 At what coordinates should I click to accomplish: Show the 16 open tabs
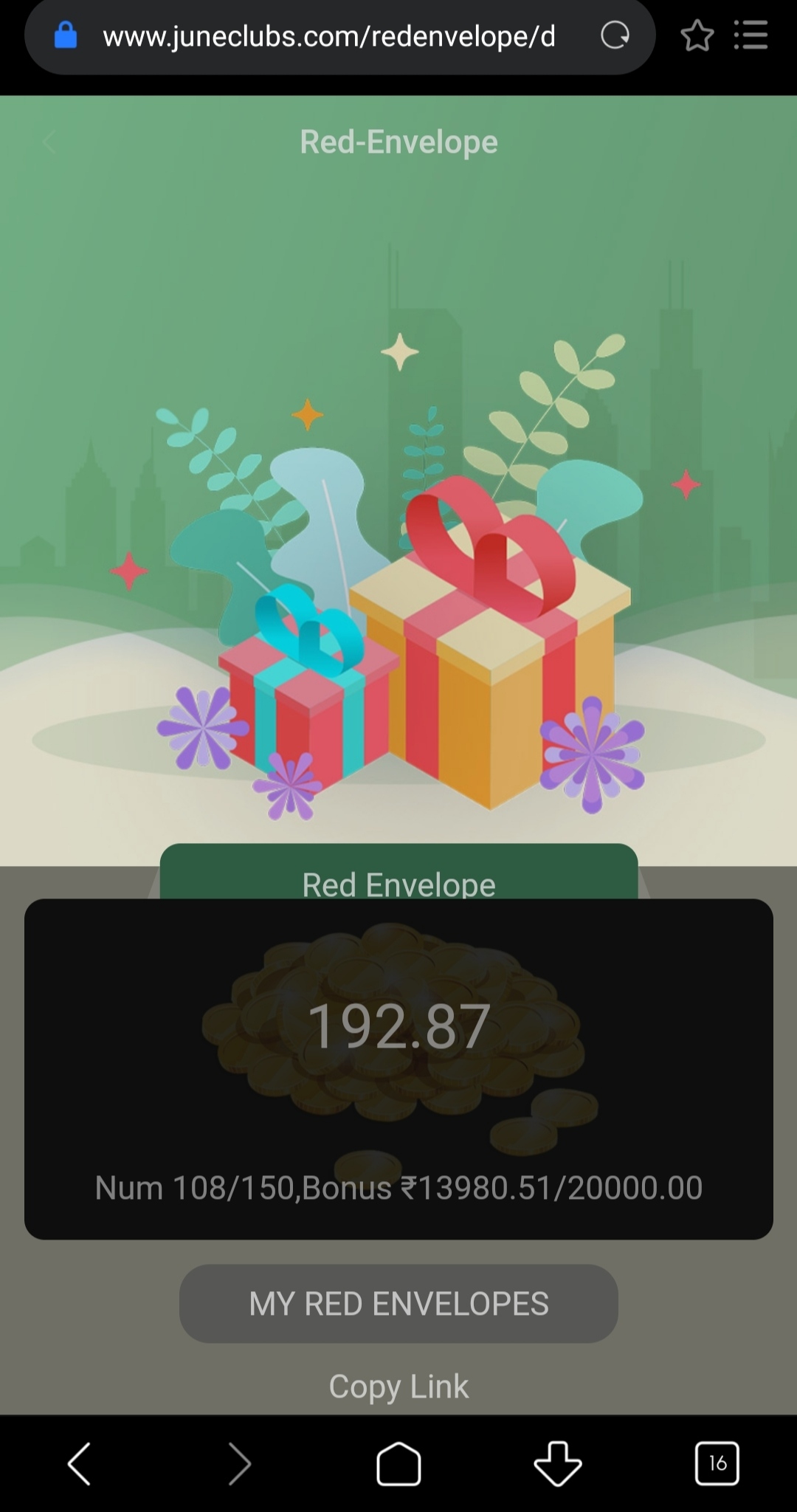tap(717, 1463)
